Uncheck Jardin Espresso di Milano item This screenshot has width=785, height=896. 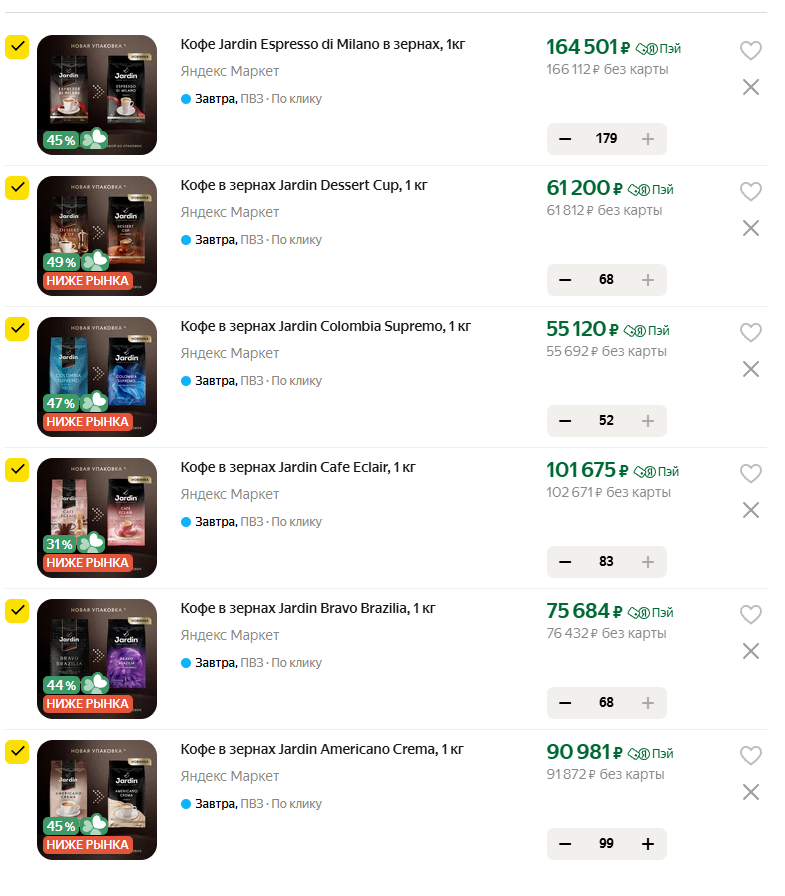point(17,47)
